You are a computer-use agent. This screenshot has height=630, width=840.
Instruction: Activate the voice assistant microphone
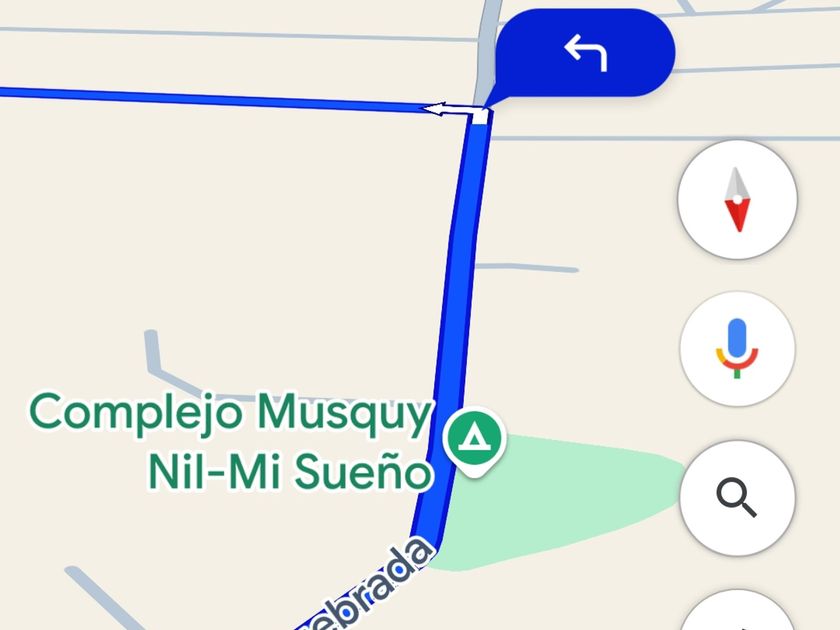(737, 348)
